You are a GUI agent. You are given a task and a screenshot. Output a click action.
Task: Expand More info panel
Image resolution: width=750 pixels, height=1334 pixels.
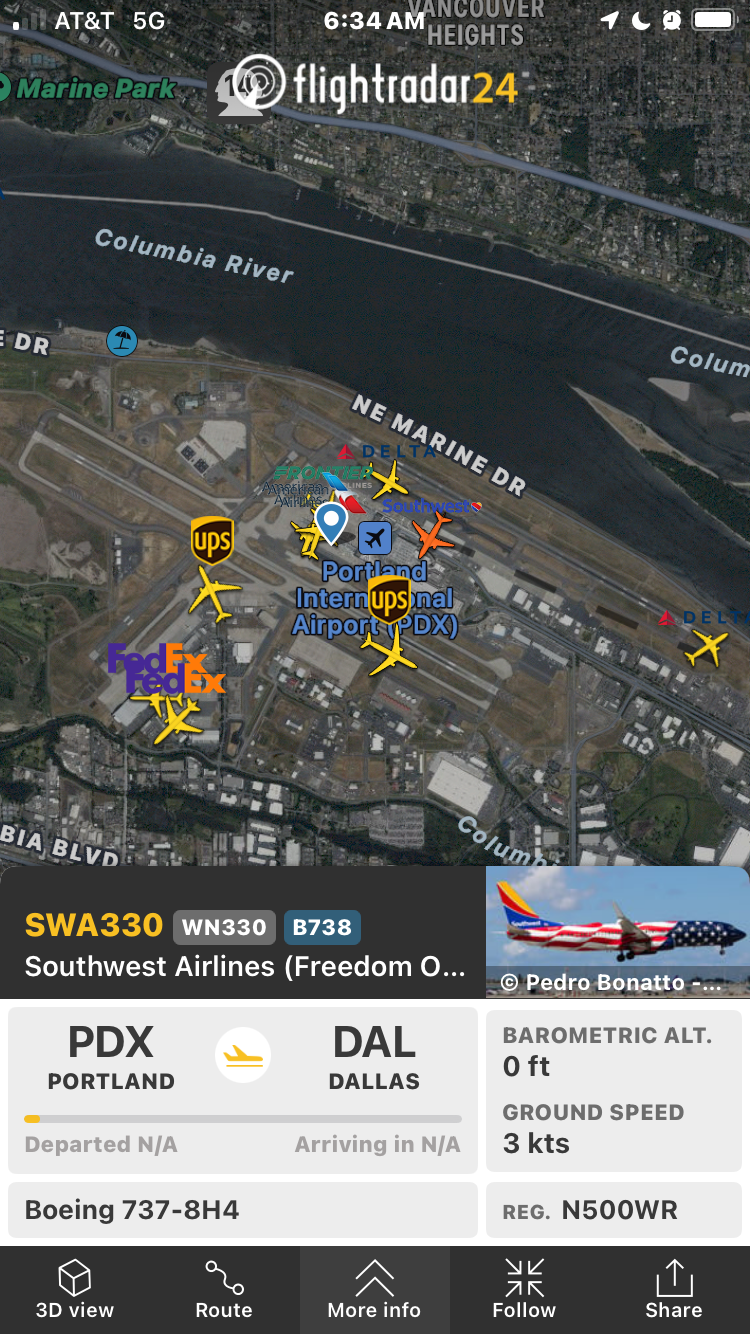[374, 1290]
